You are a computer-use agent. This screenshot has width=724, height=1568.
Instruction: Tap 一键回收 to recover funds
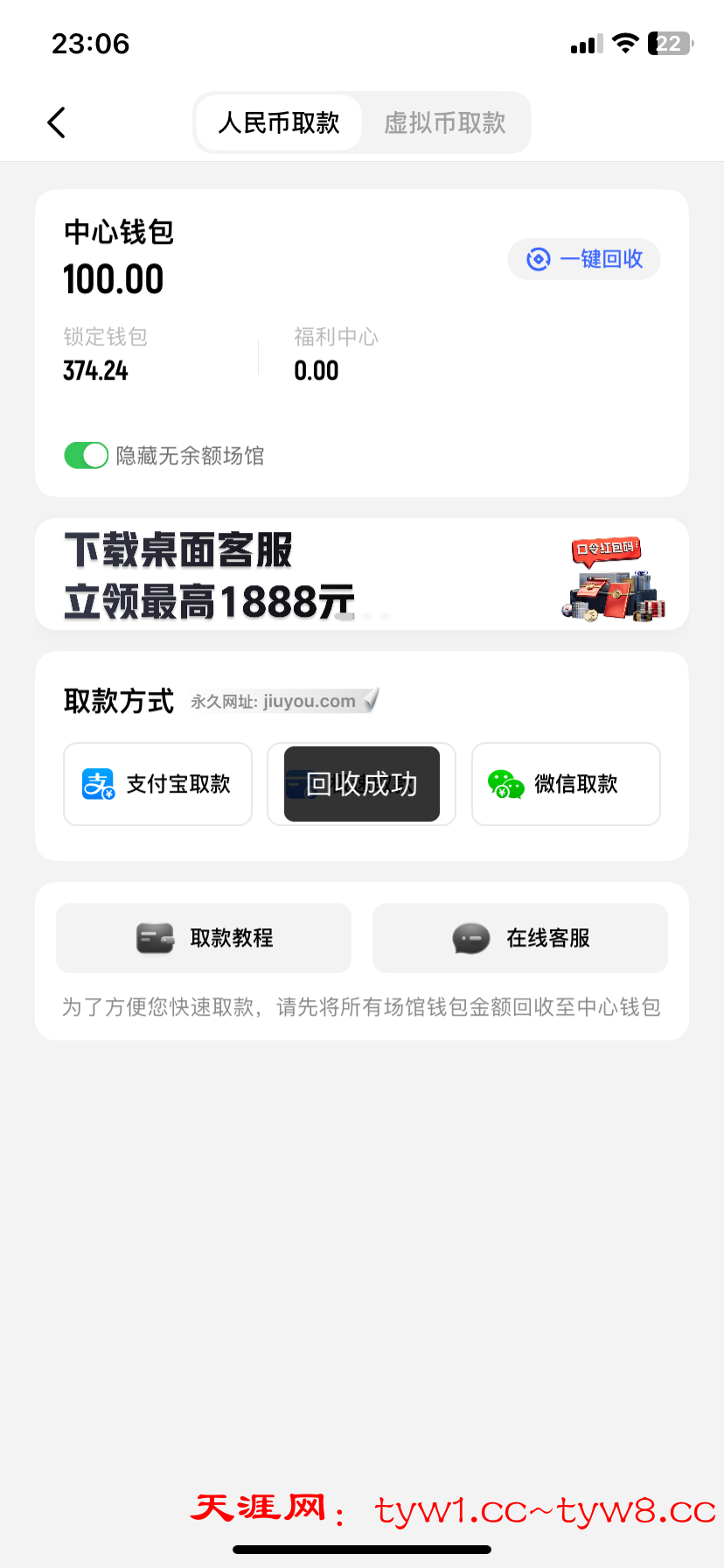[x=584, y=259]
